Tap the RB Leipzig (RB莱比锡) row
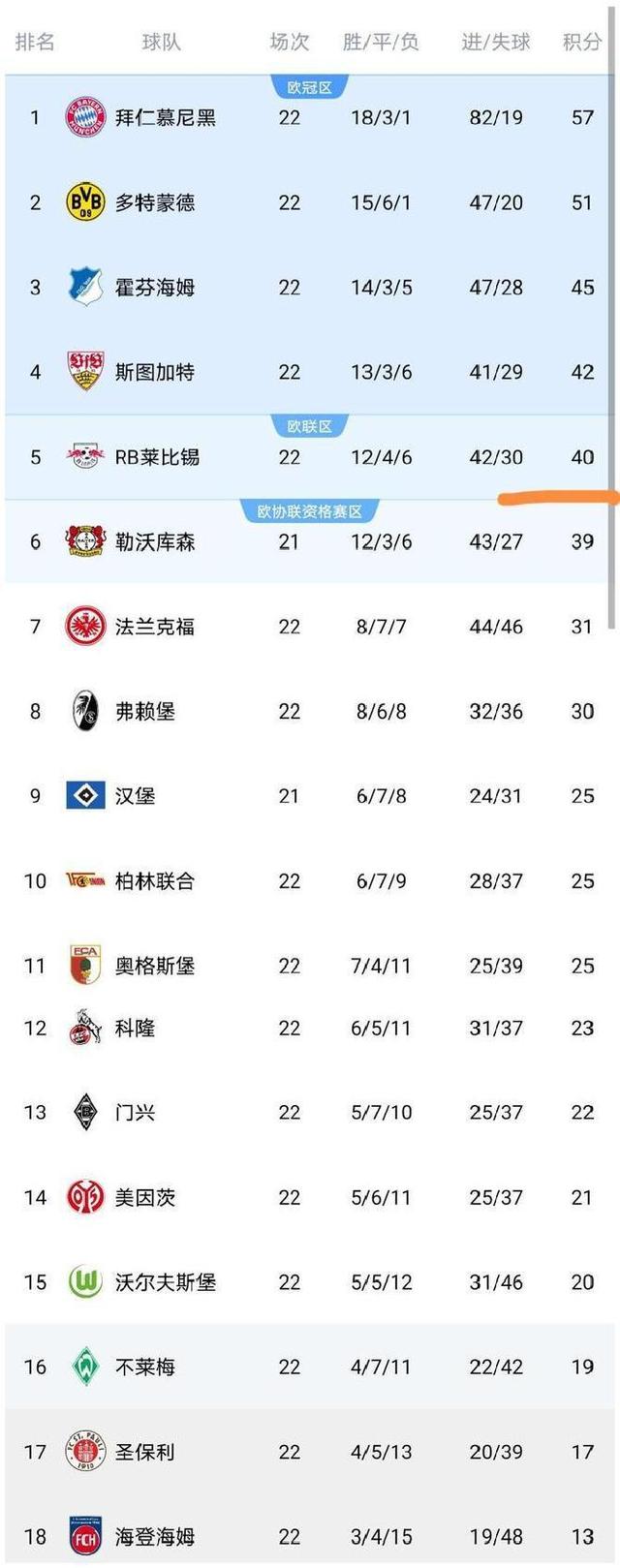The height and width of the screenshot is (1568, 620). (157, 457)
